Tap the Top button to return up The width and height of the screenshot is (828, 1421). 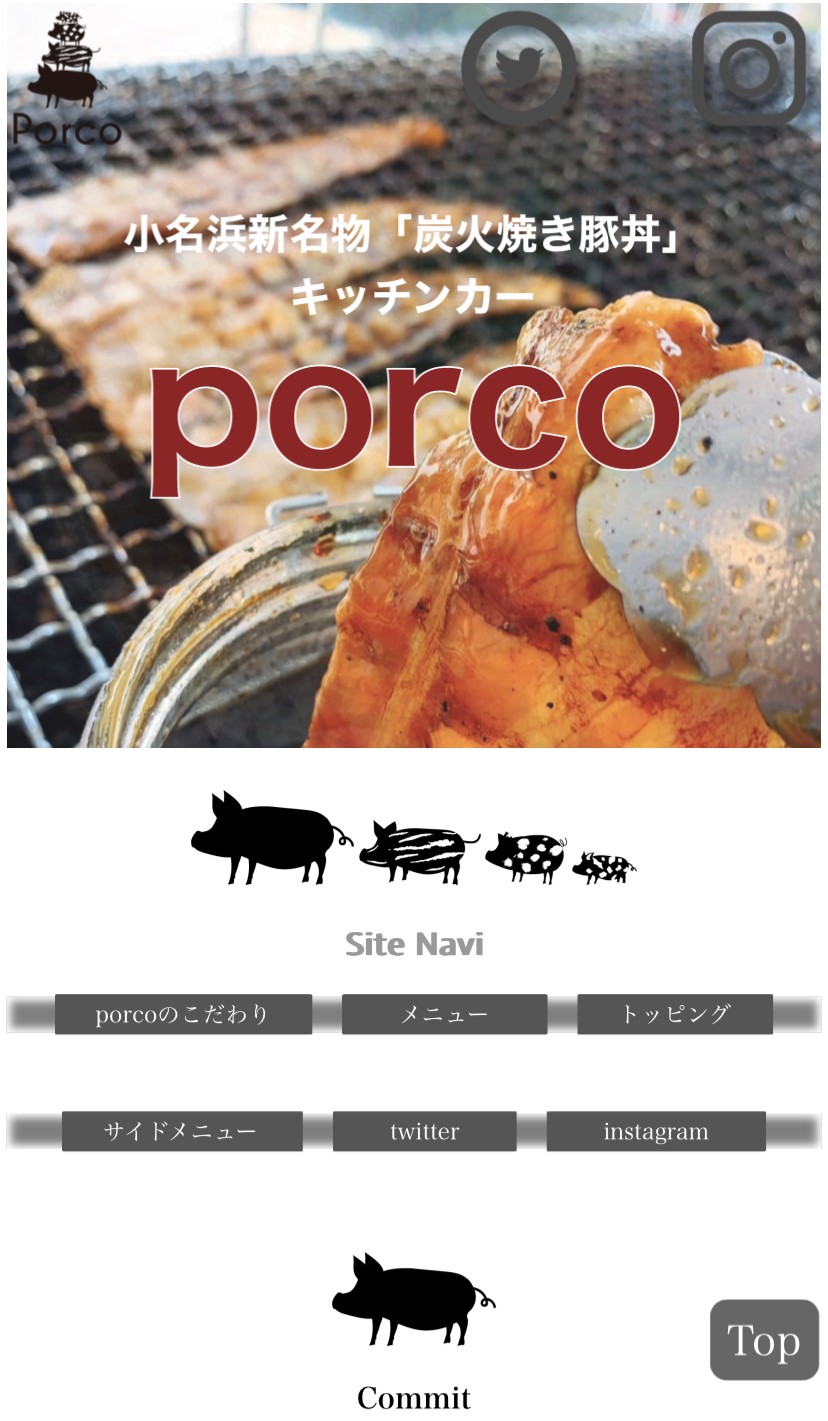[x=764, y=1340]
